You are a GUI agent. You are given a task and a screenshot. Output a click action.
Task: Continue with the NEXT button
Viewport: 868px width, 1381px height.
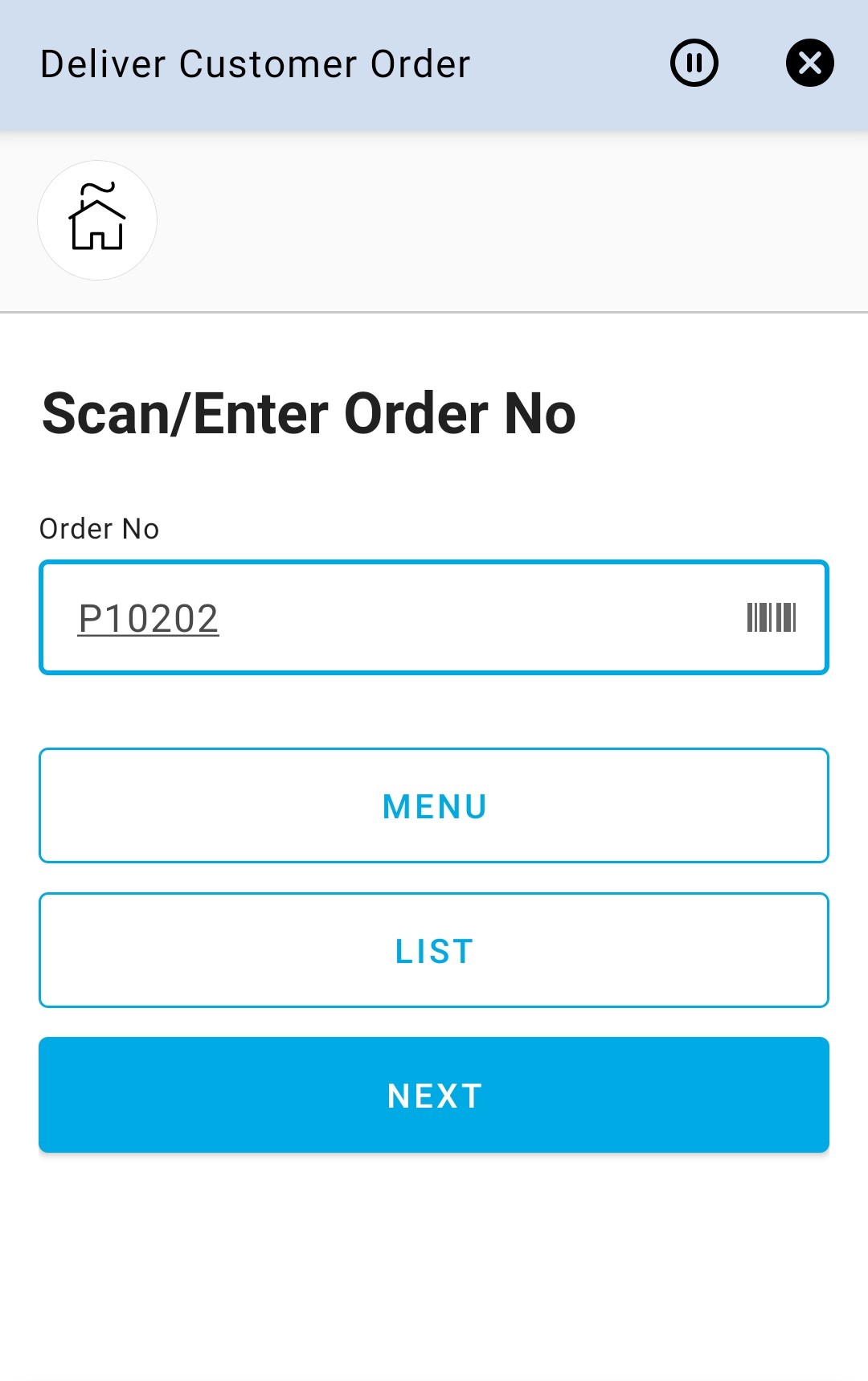(434, 1095)
